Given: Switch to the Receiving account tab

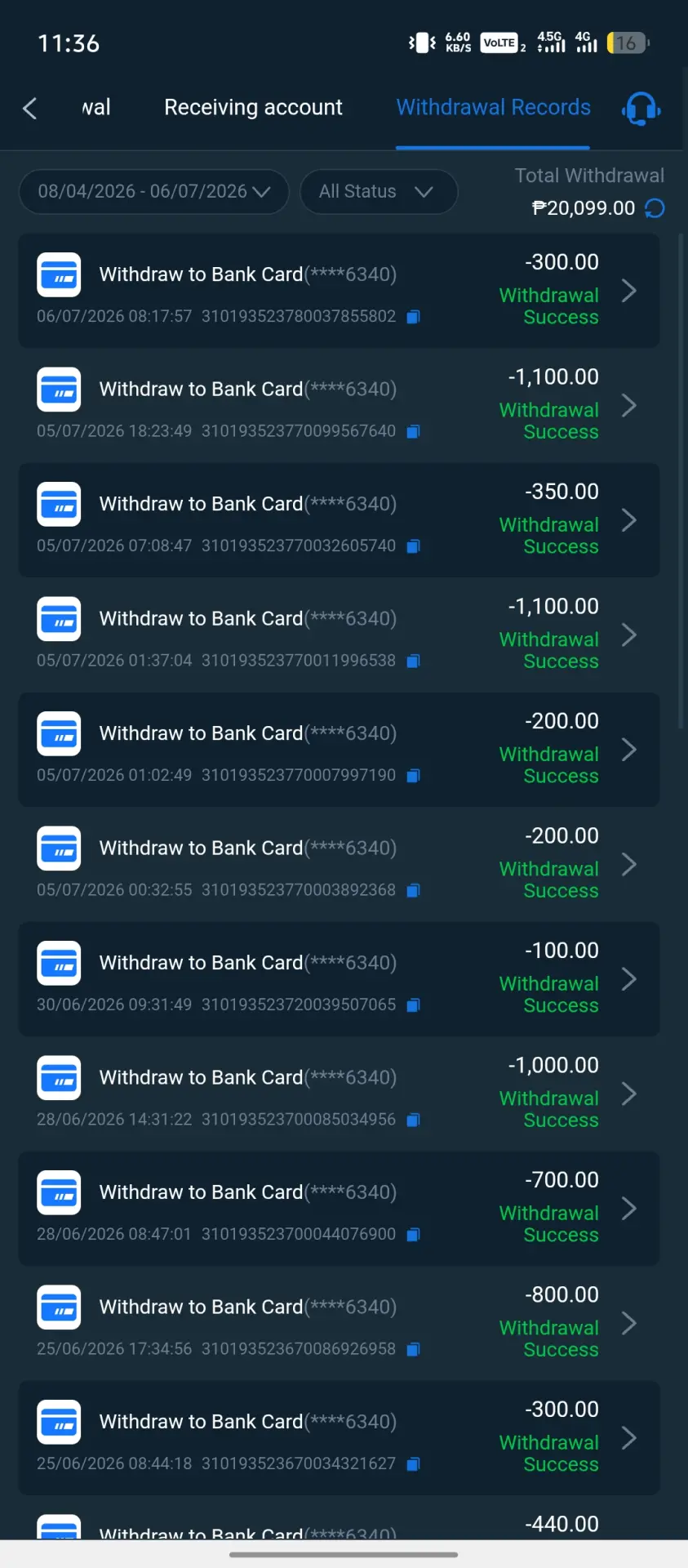Looking at the screenshot, I should [253, 107].
